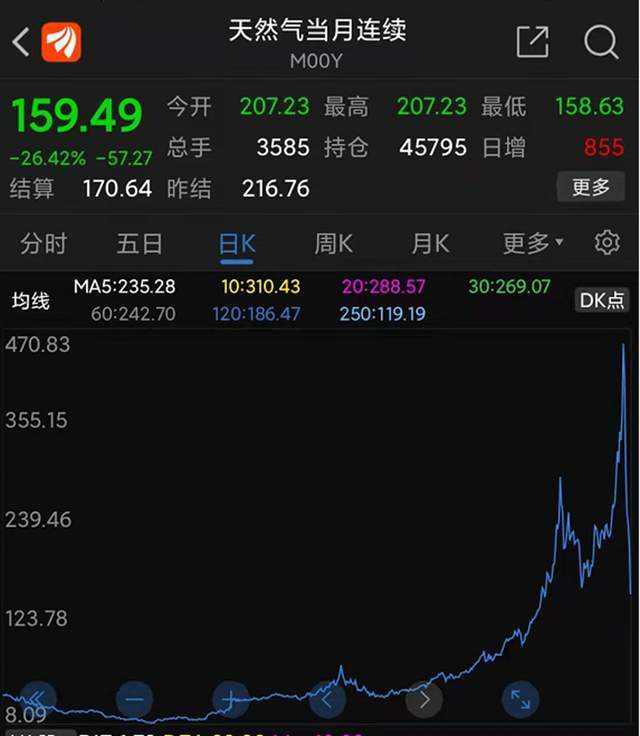This screenshot has height=736, width=640.
Task: Zoom out the chart with minus button
Action: click(x=134, y=699)
